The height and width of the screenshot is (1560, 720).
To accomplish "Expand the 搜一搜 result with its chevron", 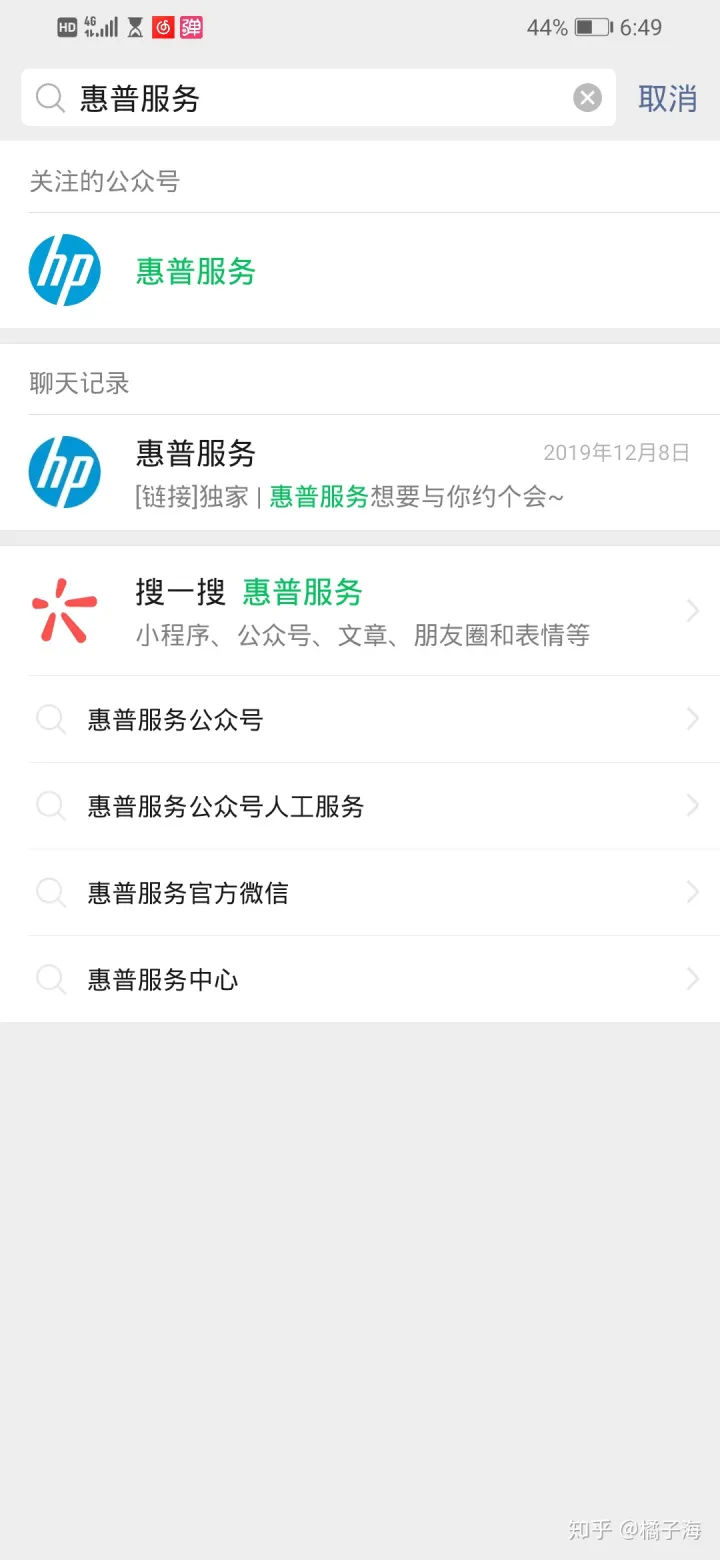I will pyautogui.click(x=692, y=610).
